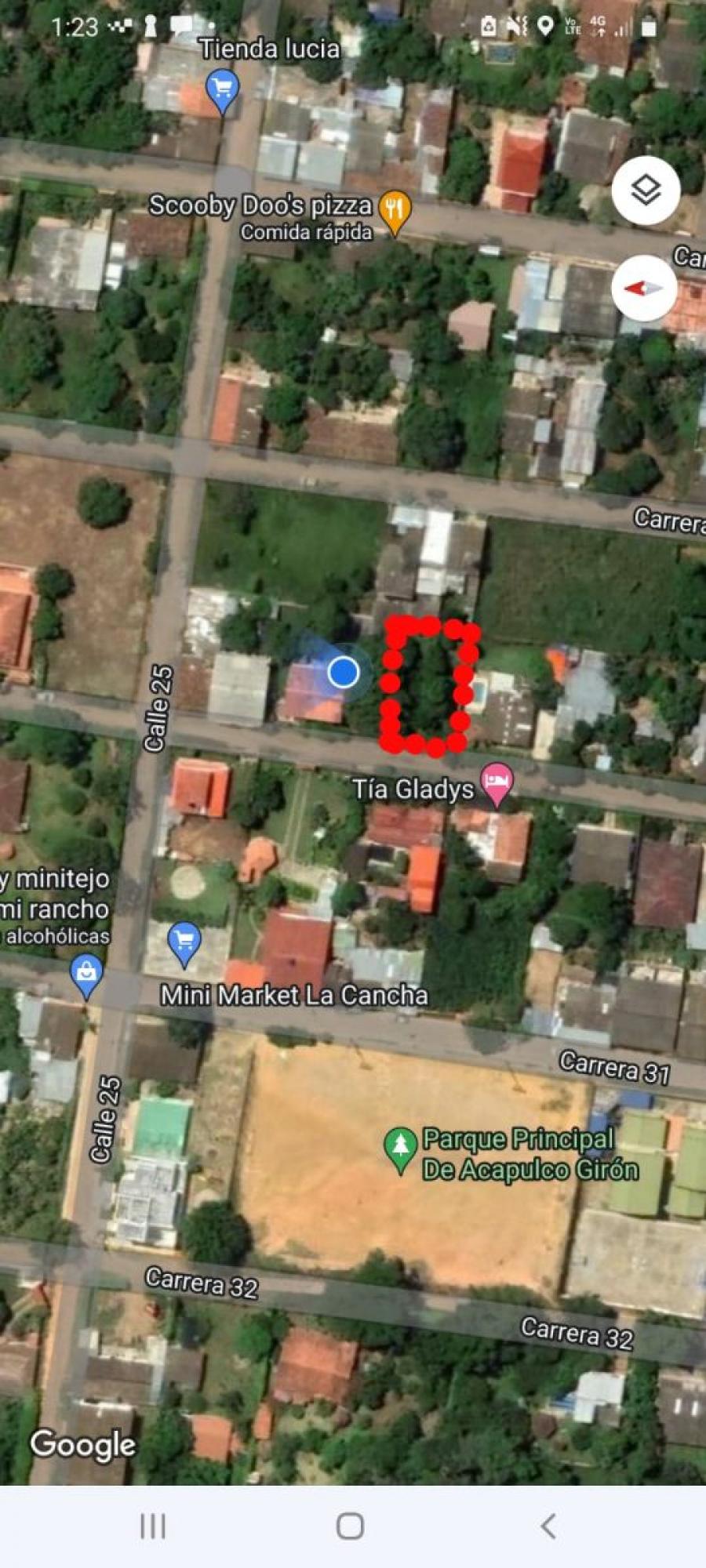Open the mi rancho shopping bag marker
Screen dimensions: 706x1568
[x=86, y=976]
